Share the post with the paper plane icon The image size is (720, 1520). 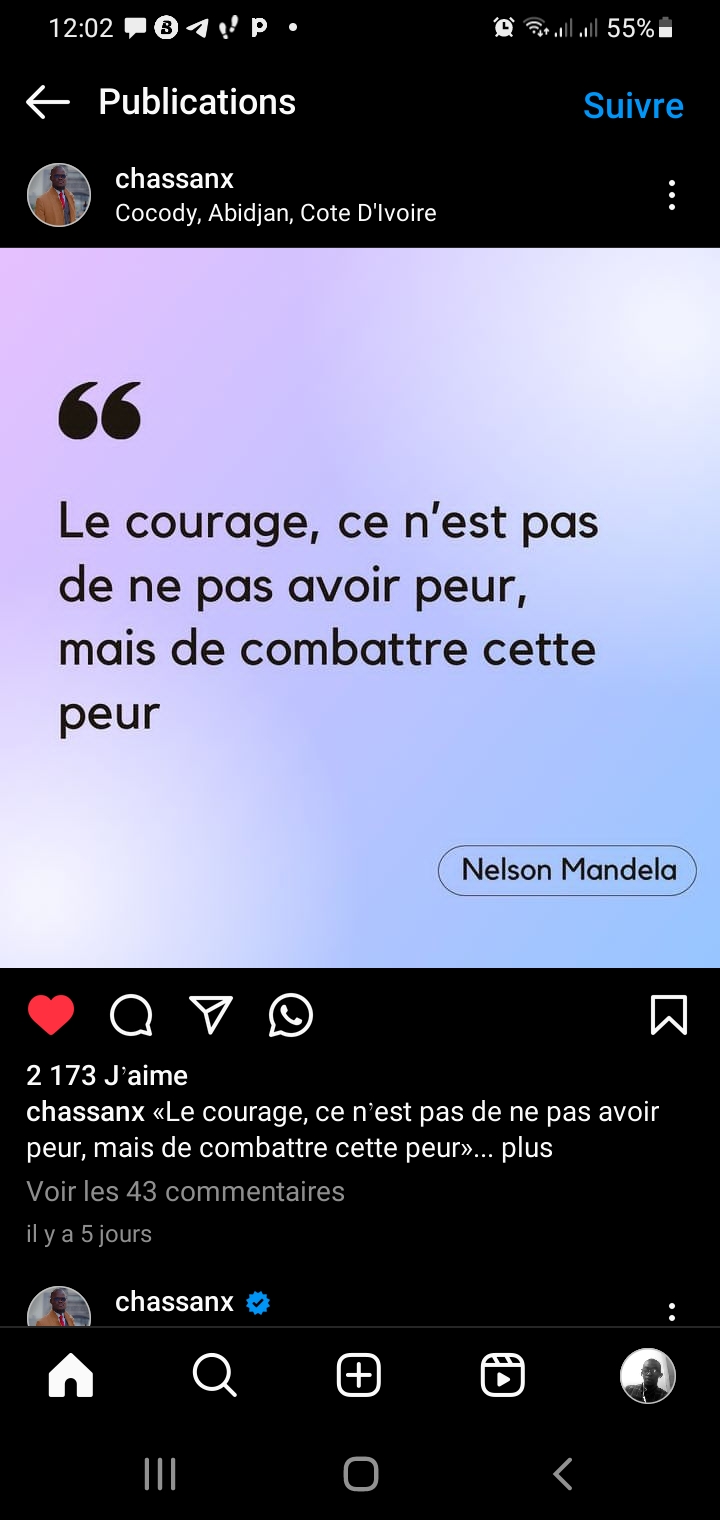click(211, 1015)
